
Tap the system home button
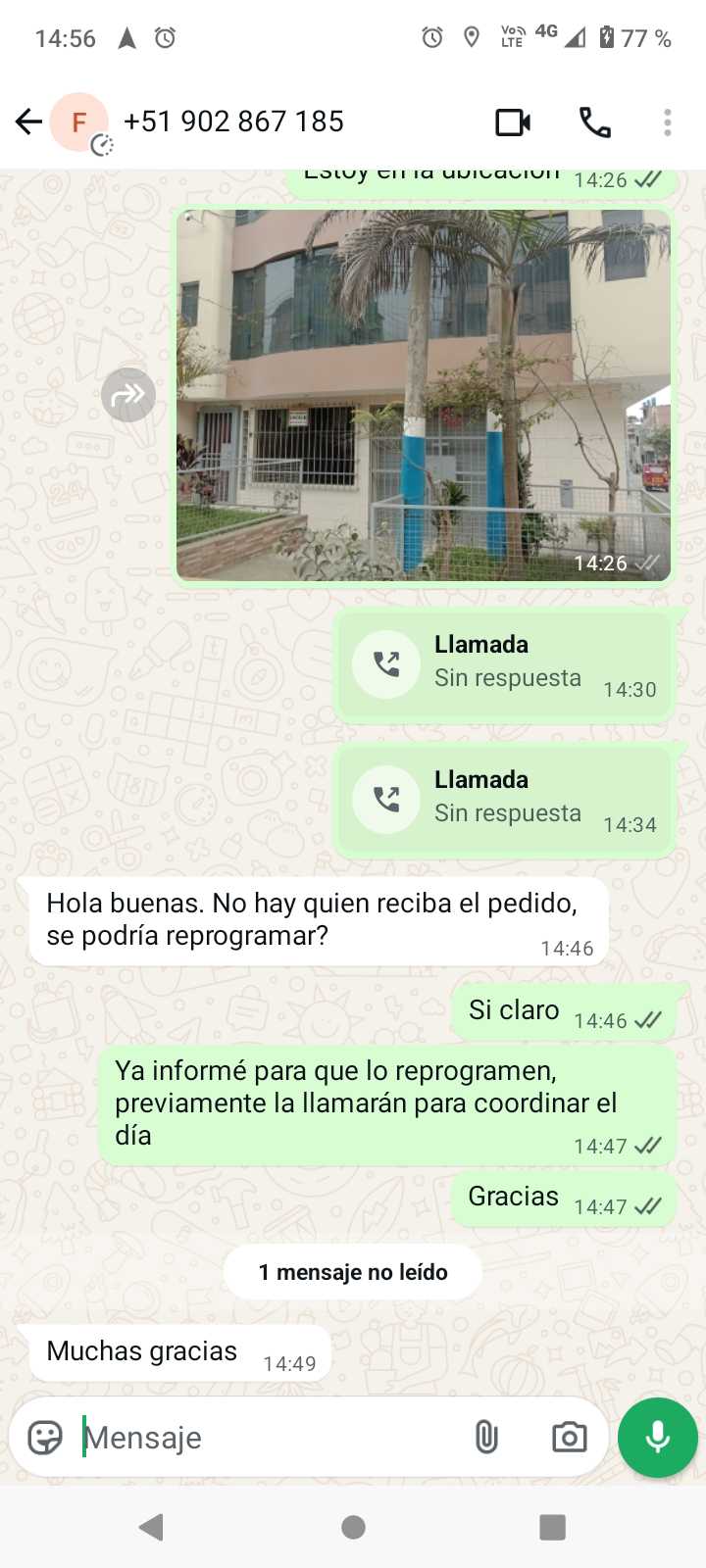[x=353, y=1527]
